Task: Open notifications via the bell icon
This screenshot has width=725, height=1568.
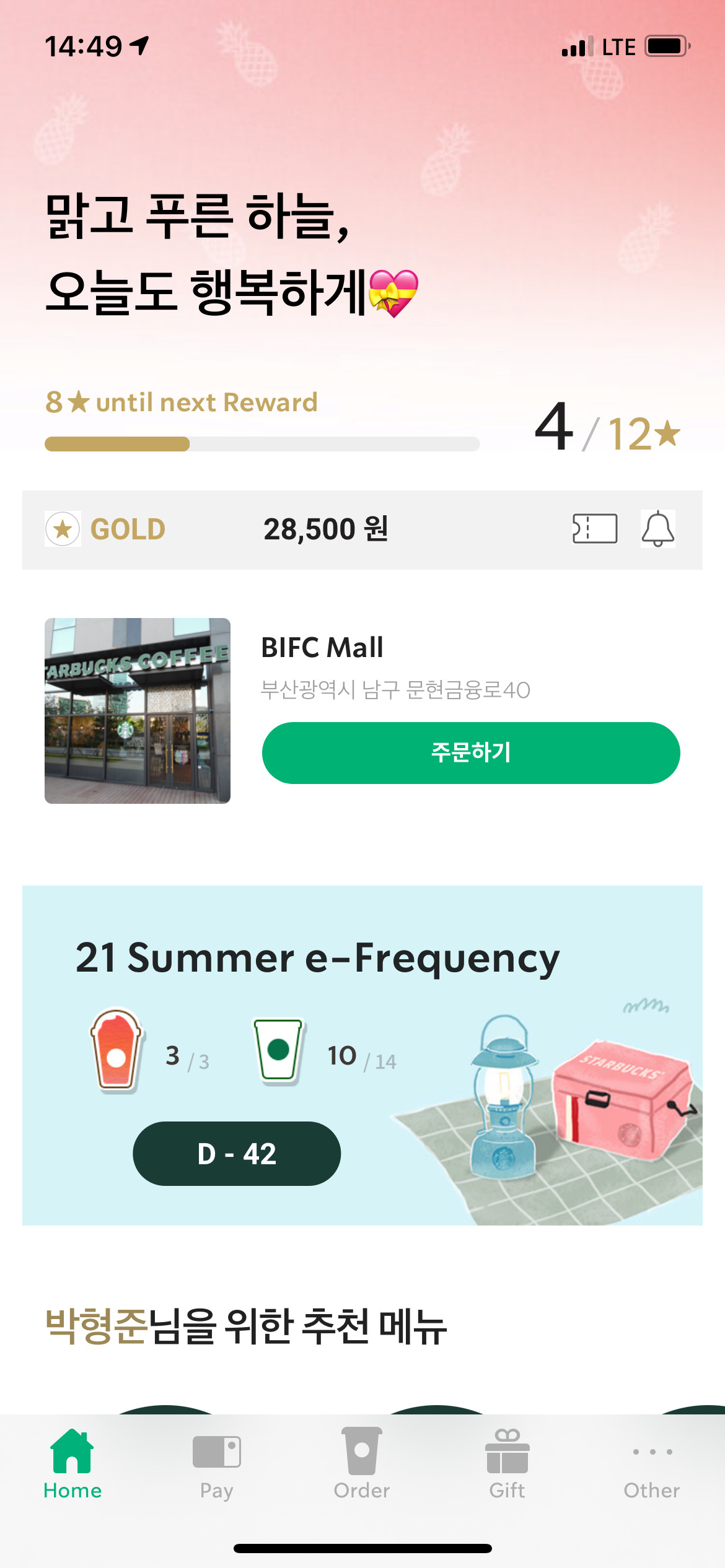Action: (x=659, y=529)
